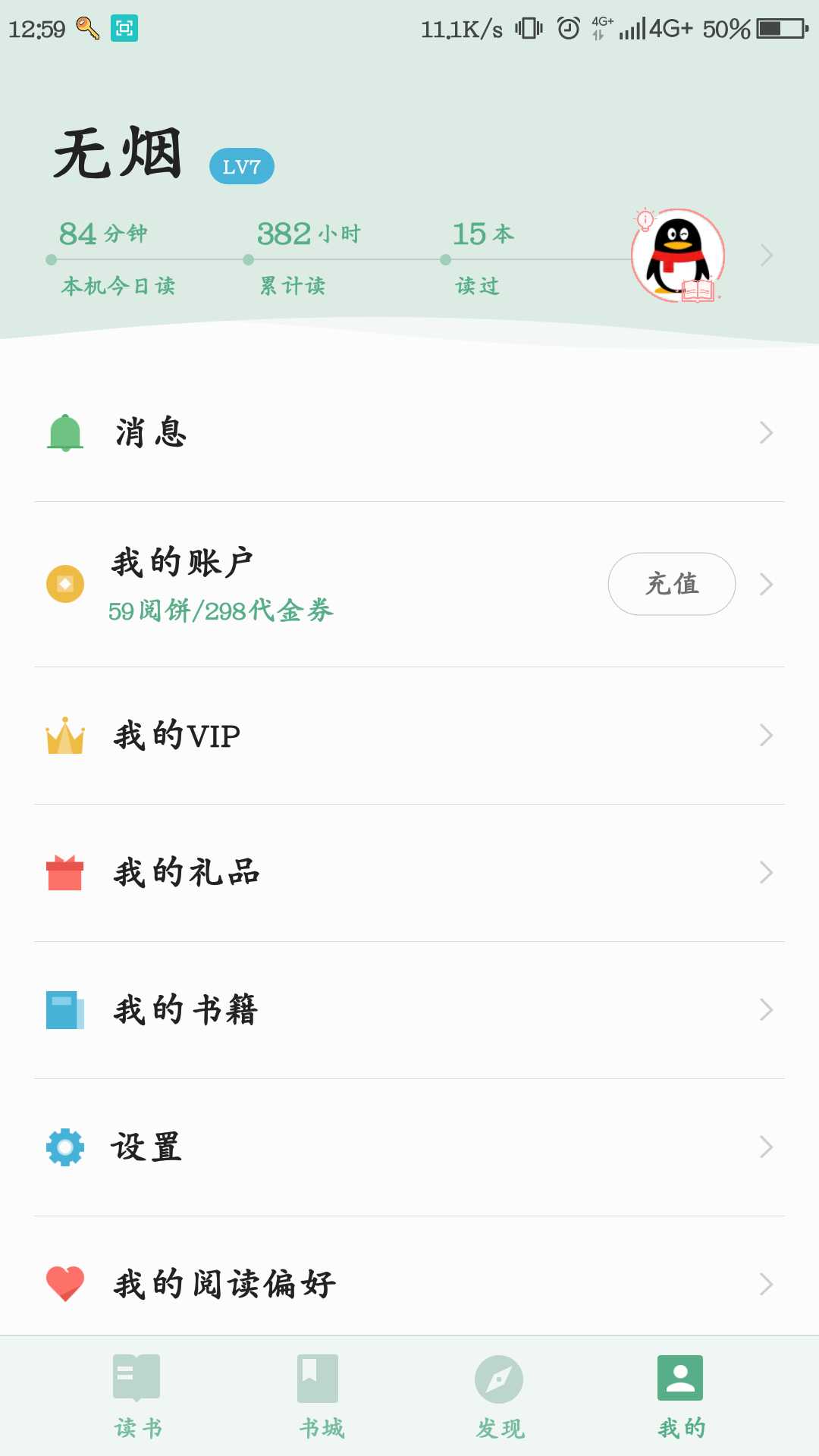
Task: Open the 消息 notifications bell icon
Action: pyautogui.click(x=66, y=431)
